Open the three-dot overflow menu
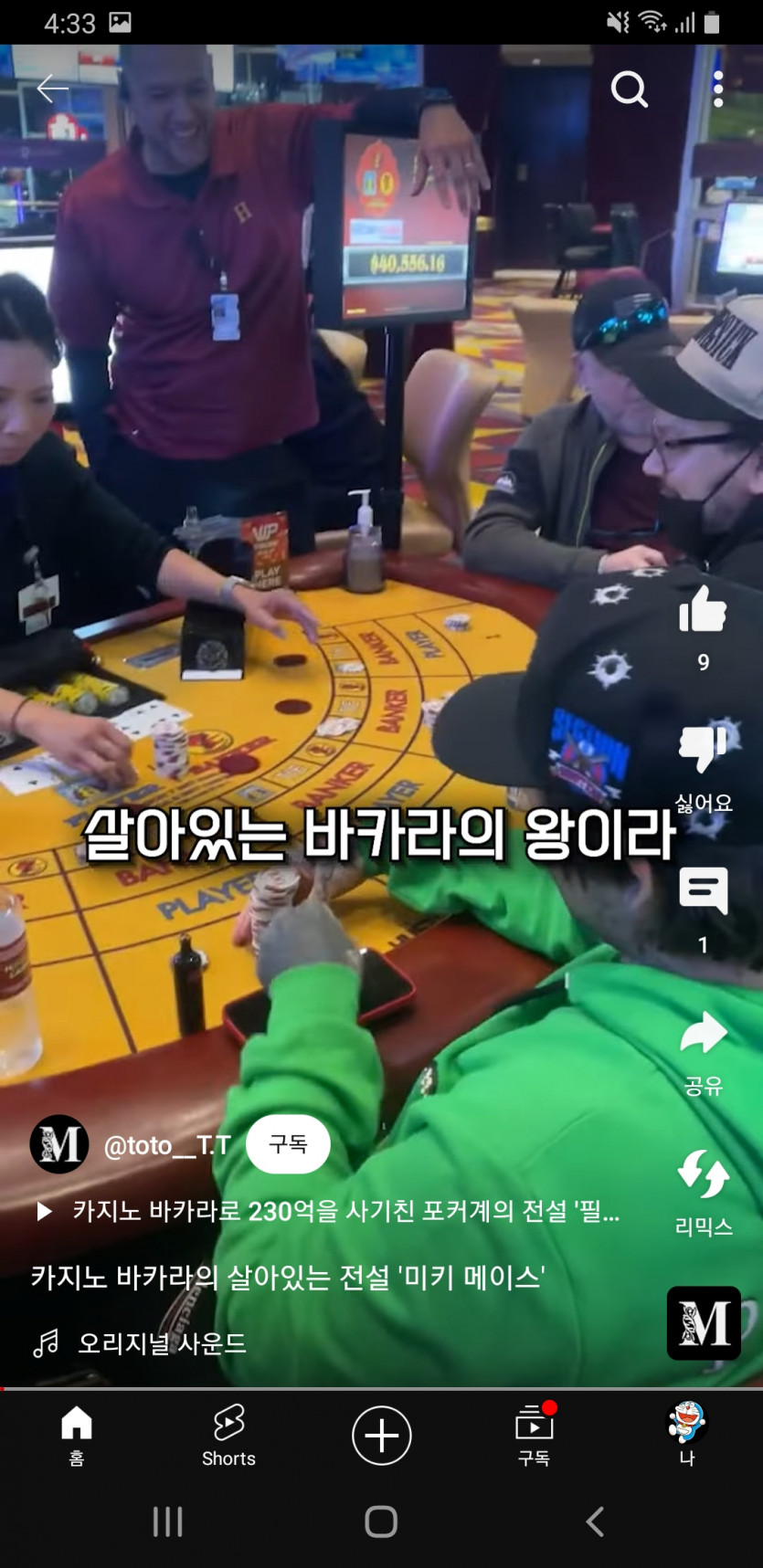 pos(718,89)
